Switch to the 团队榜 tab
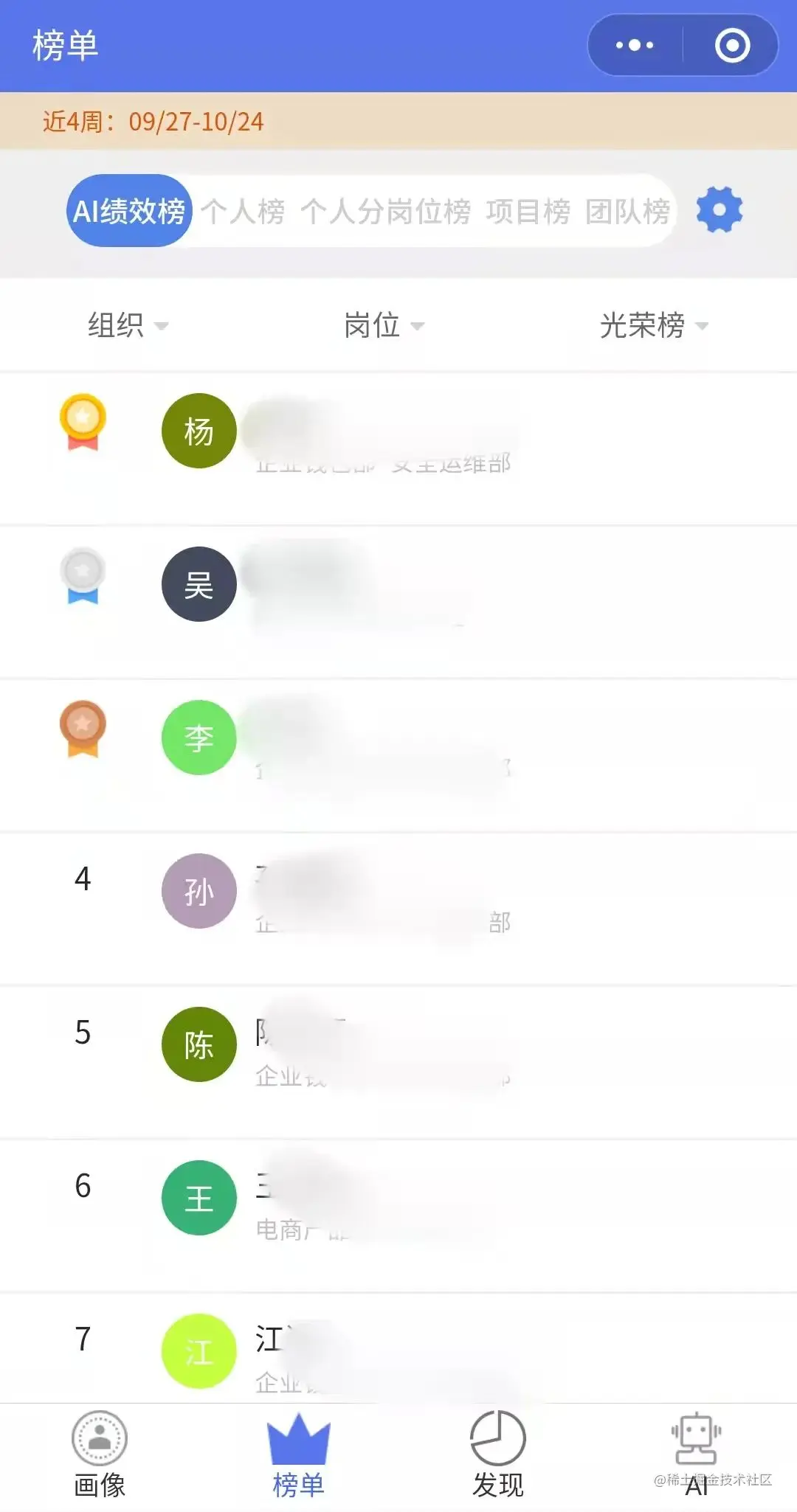The image size is (797, 1512). (x=627, y=212)
